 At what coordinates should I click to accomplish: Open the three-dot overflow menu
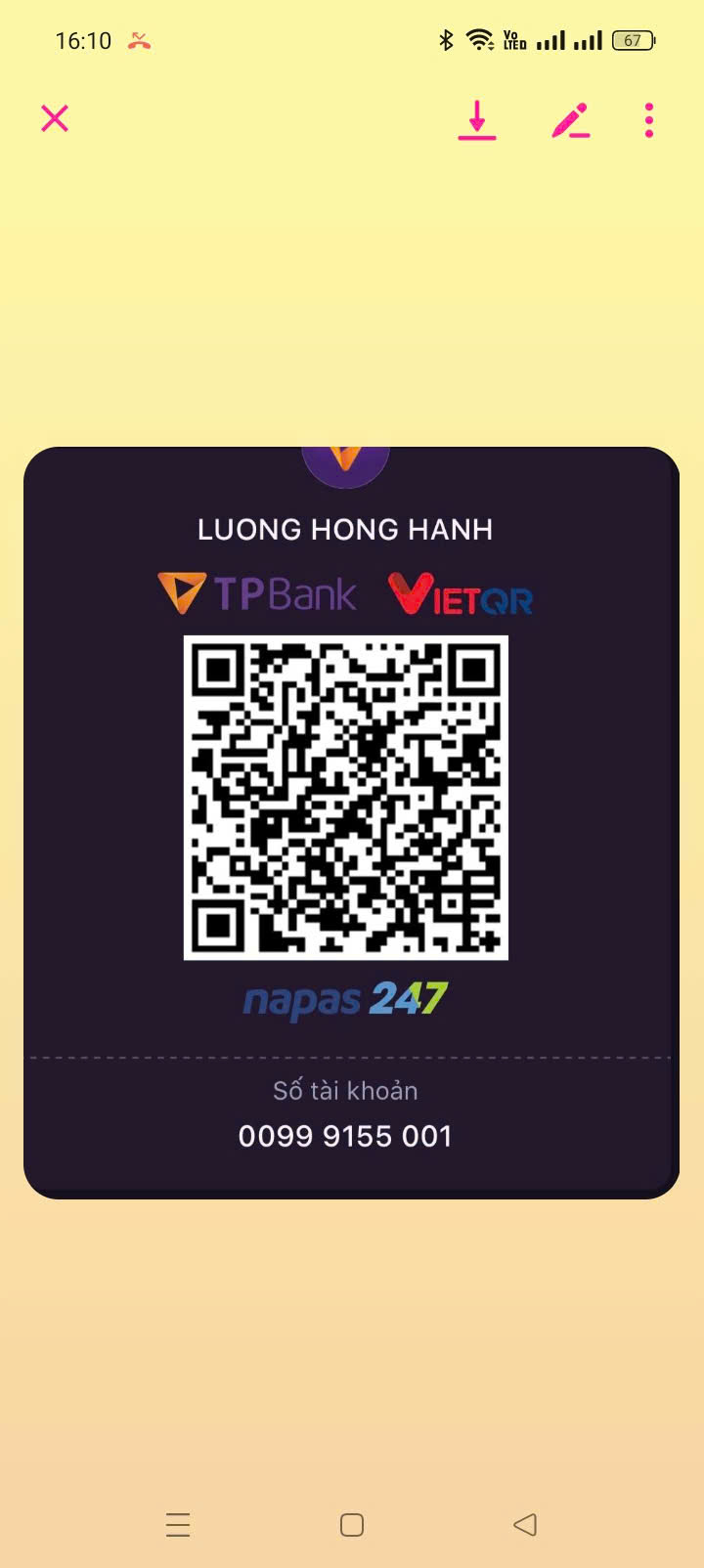click(649, 120)
